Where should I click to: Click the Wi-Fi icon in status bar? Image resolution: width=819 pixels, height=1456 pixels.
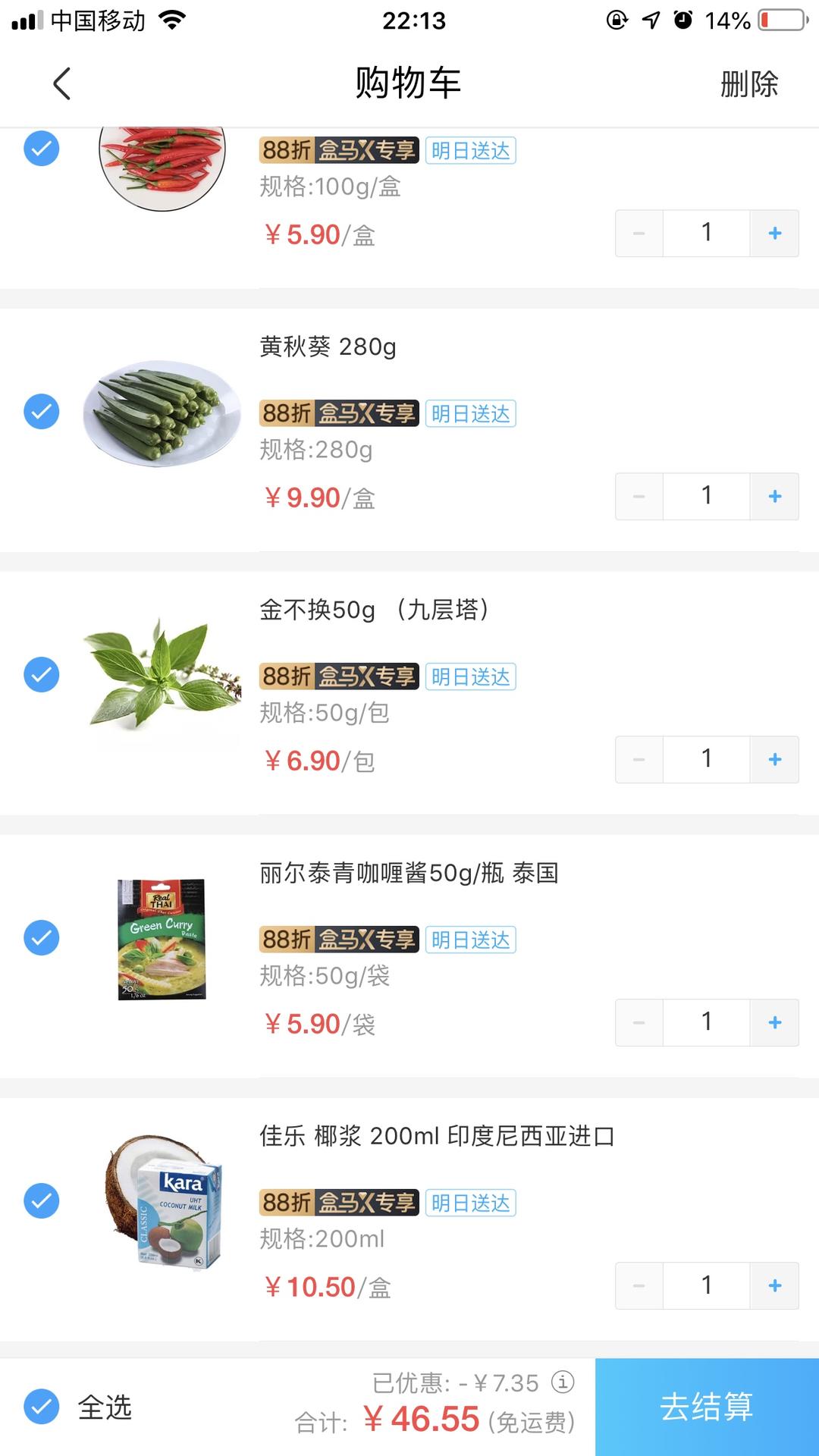click(x=171, y=20)
